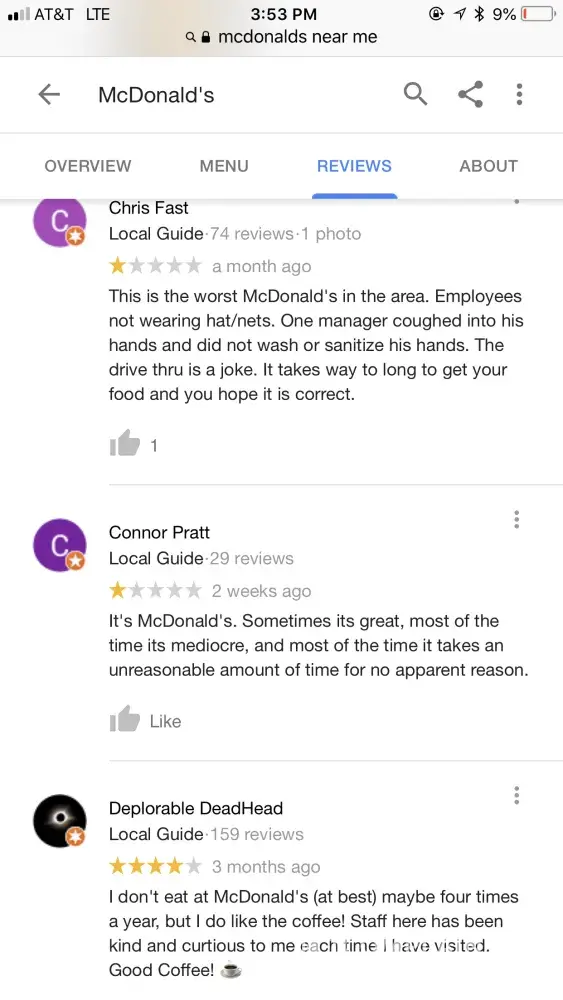This screenshot has width=563, height=1000.
Task: Switch to the Menu tab
Action: click(224, 166)
